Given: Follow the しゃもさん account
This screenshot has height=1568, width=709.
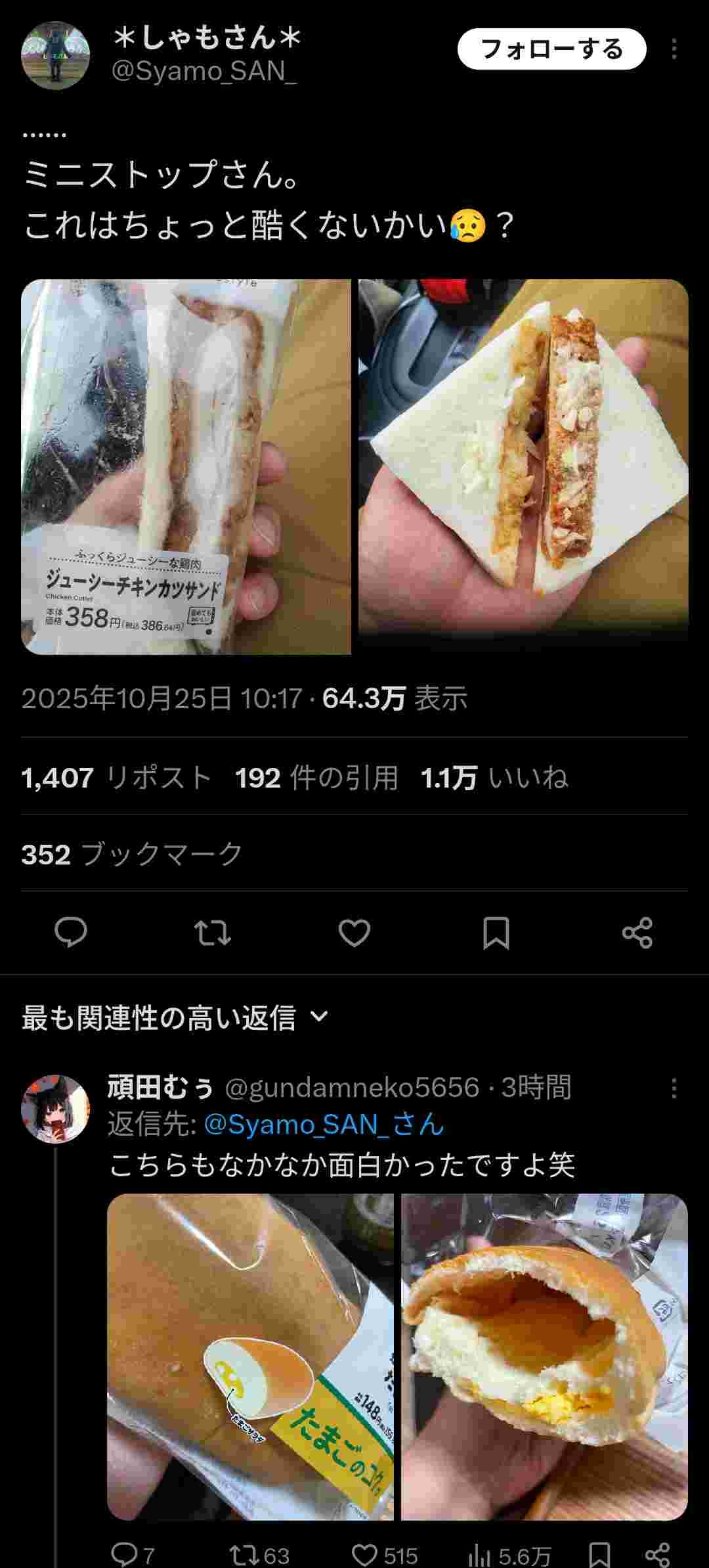Looking at the screenshot, I should coord(551,49).
